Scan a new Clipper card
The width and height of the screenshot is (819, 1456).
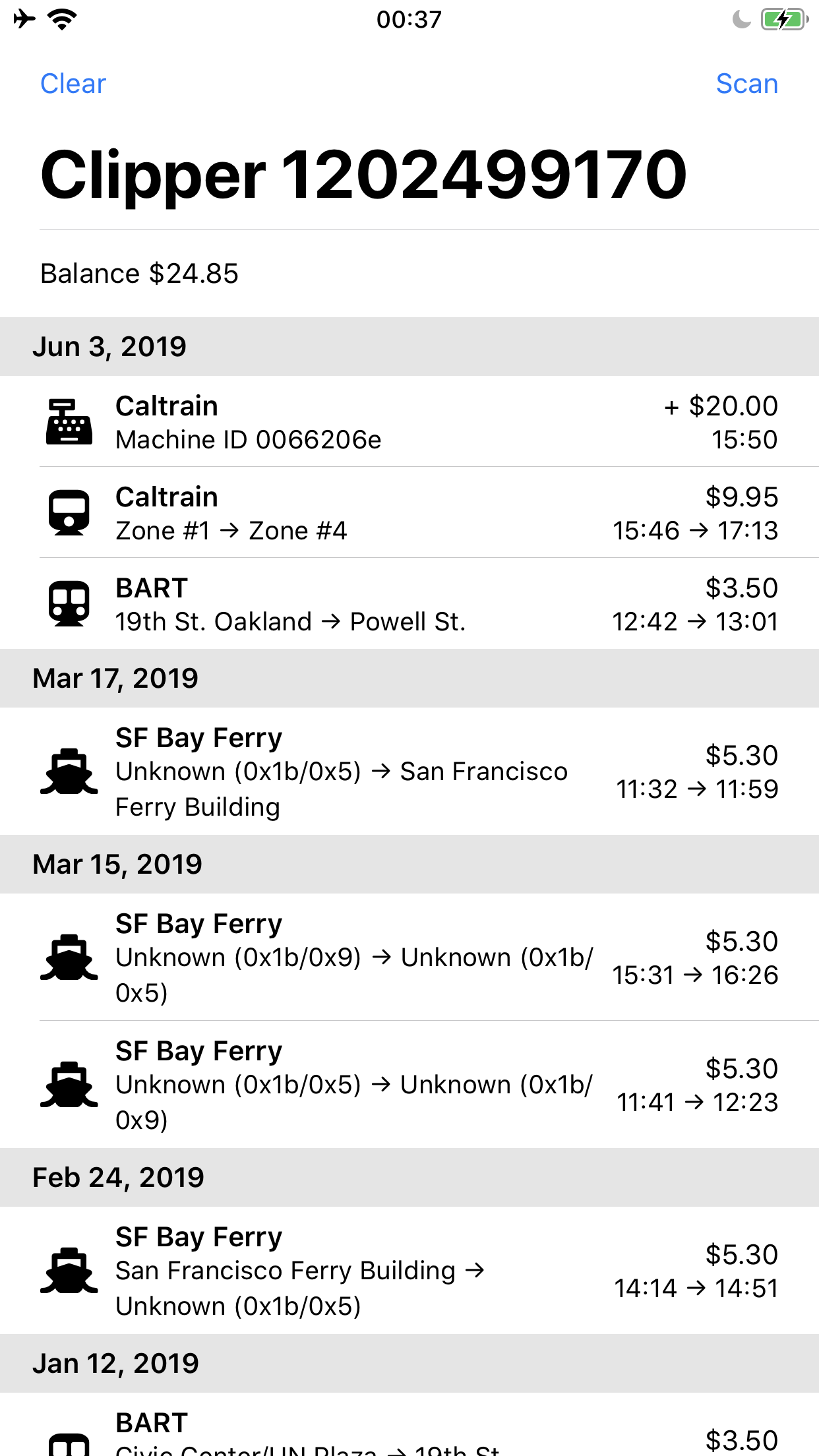coord(746,84)
